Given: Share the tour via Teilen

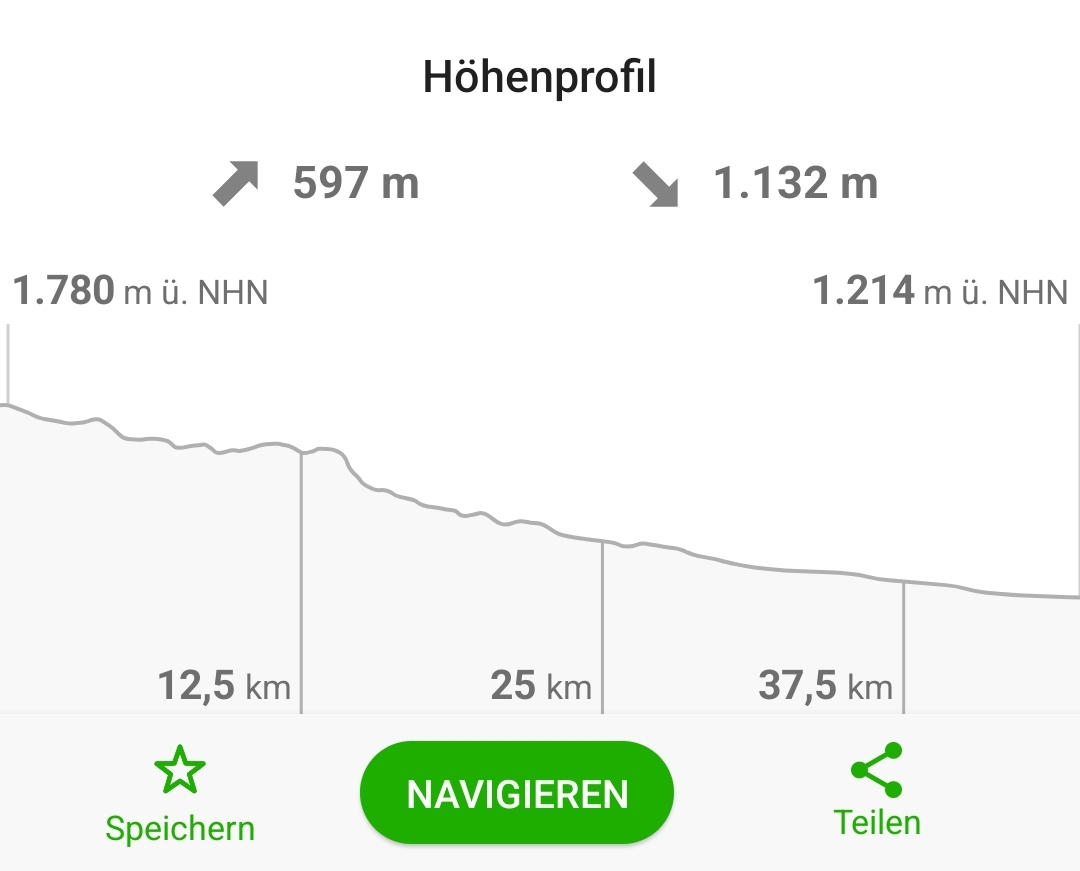Looking at the screenshot, I should (877, 790).
